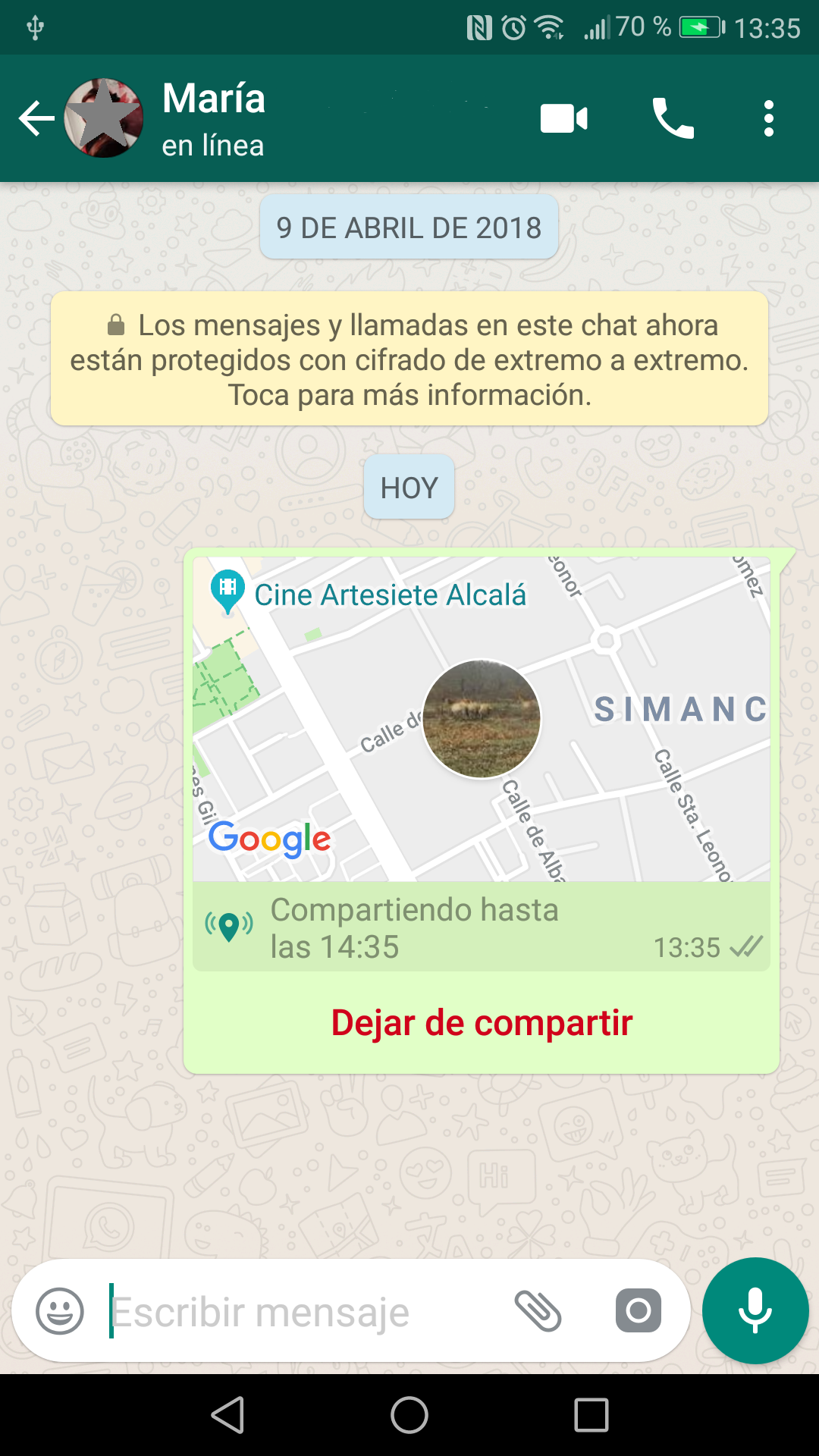
Task: Tap Dejar de compartir to stop sharing
Action: click(482, 1023)
